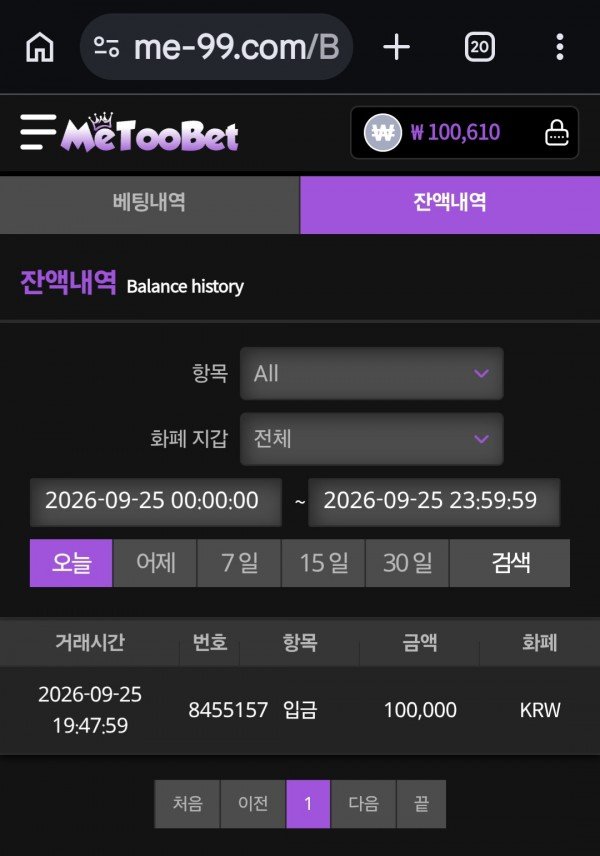The height and width of the screenshot is (856, 600).
Task: Expand the 항목 dropdown set to All
Action: 372,373
